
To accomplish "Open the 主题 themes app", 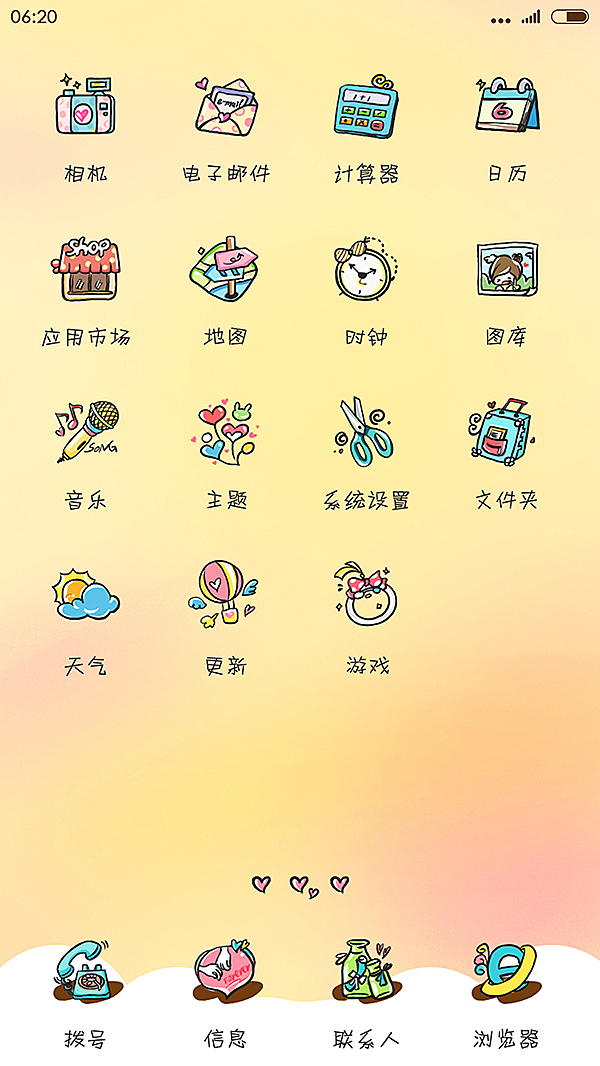I will pyautogui.click(x=226, y=432).
